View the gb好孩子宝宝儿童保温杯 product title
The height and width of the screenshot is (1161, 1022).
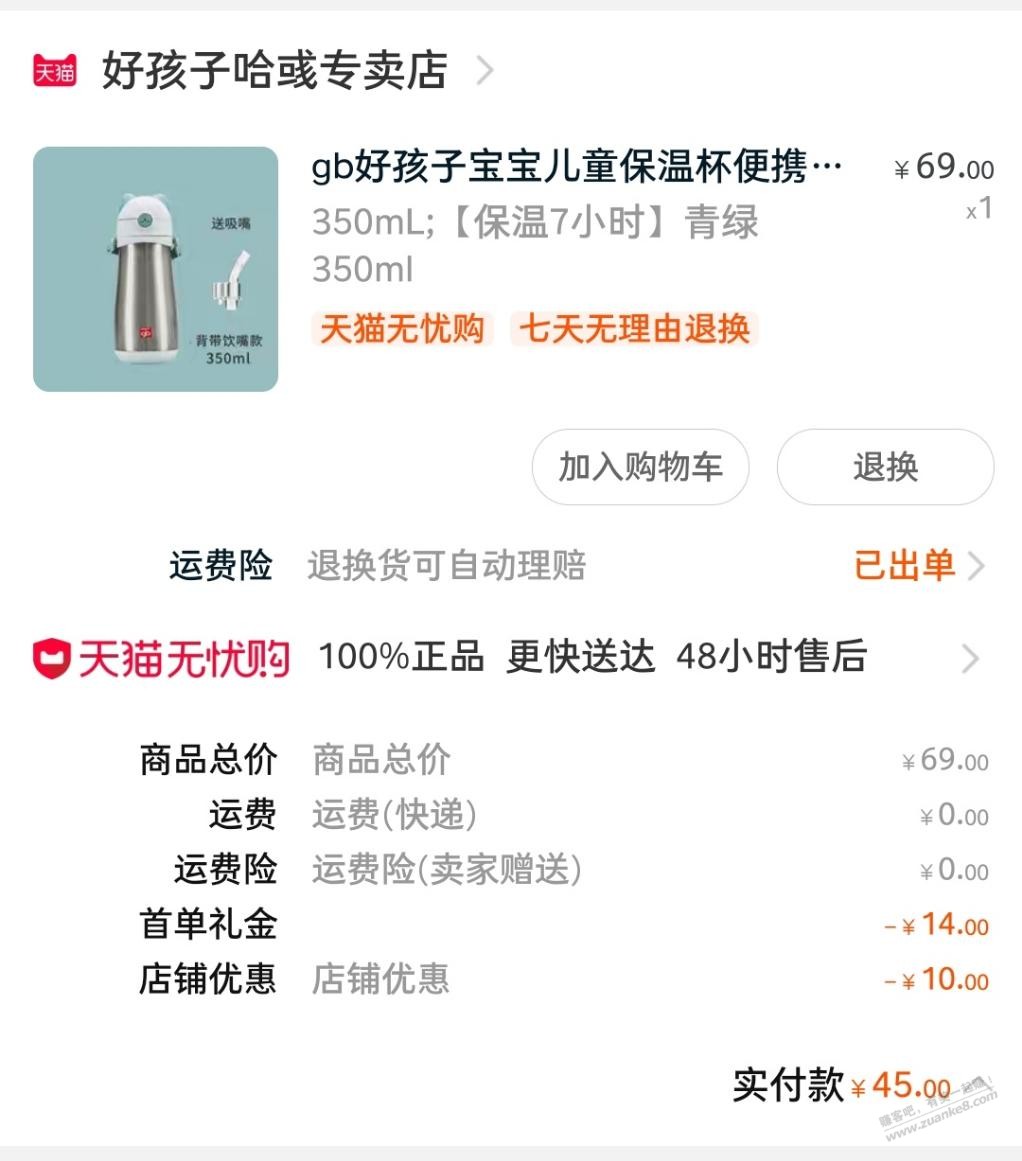(x=577, y=167)
